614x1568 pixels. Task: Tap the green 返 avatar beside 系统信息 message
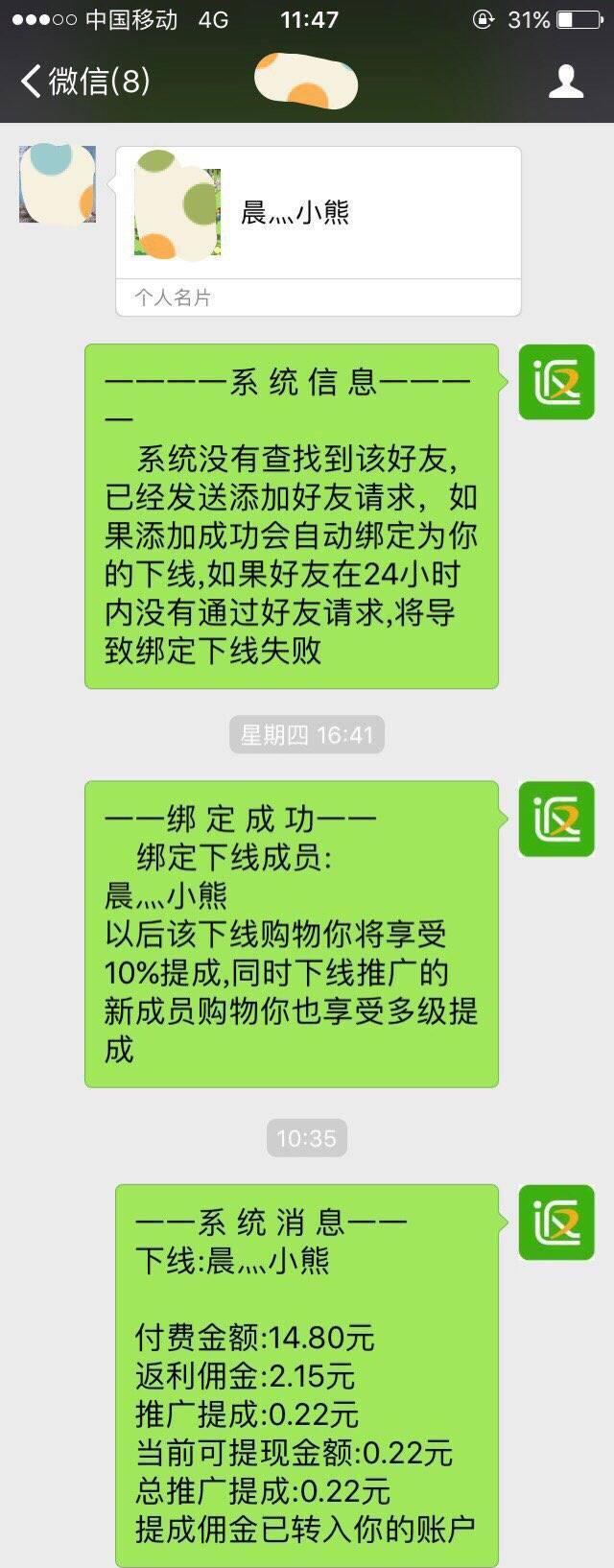[x=556, y=382]
